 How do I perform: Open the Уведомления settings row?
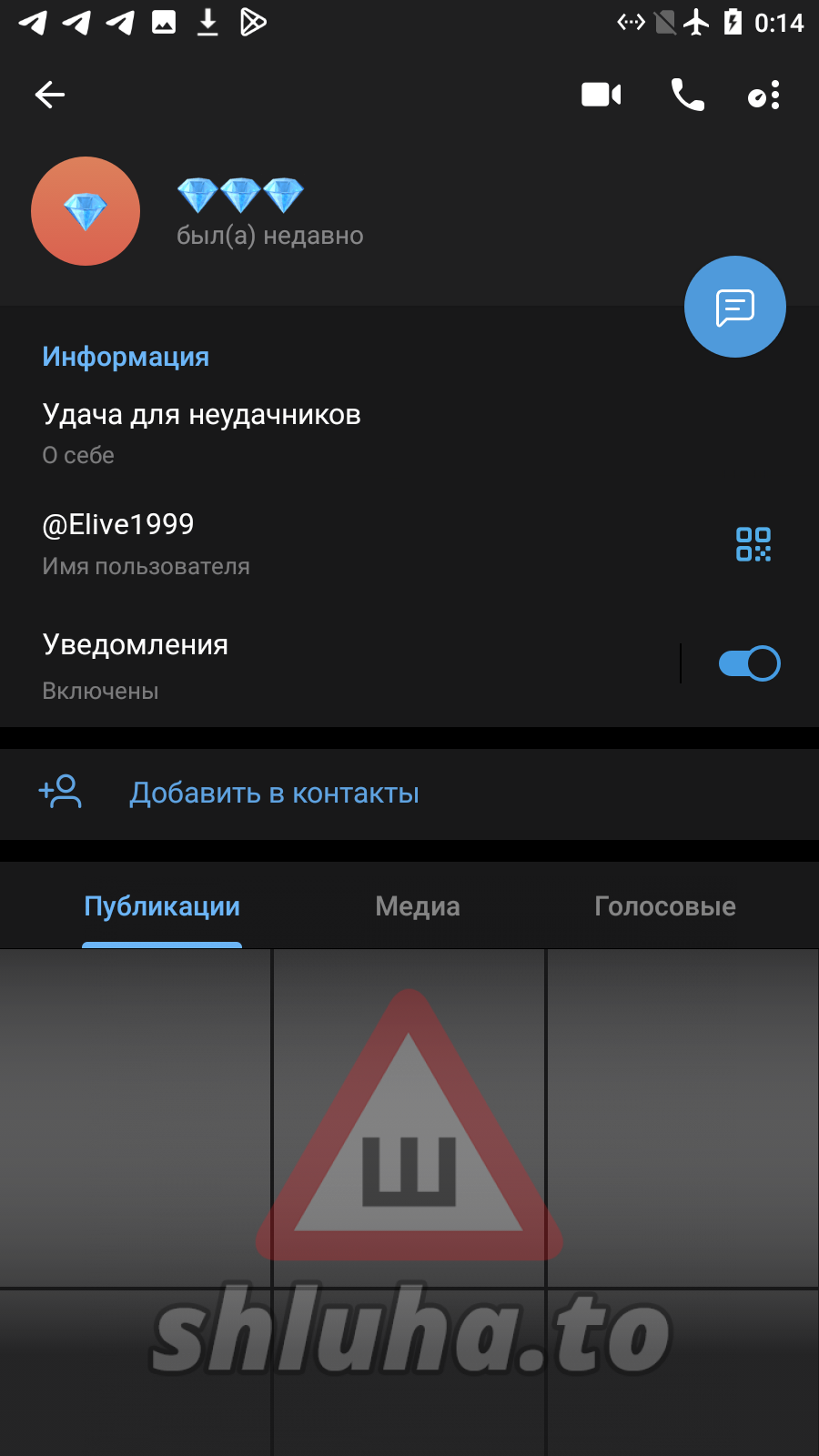tap(273, 665)
